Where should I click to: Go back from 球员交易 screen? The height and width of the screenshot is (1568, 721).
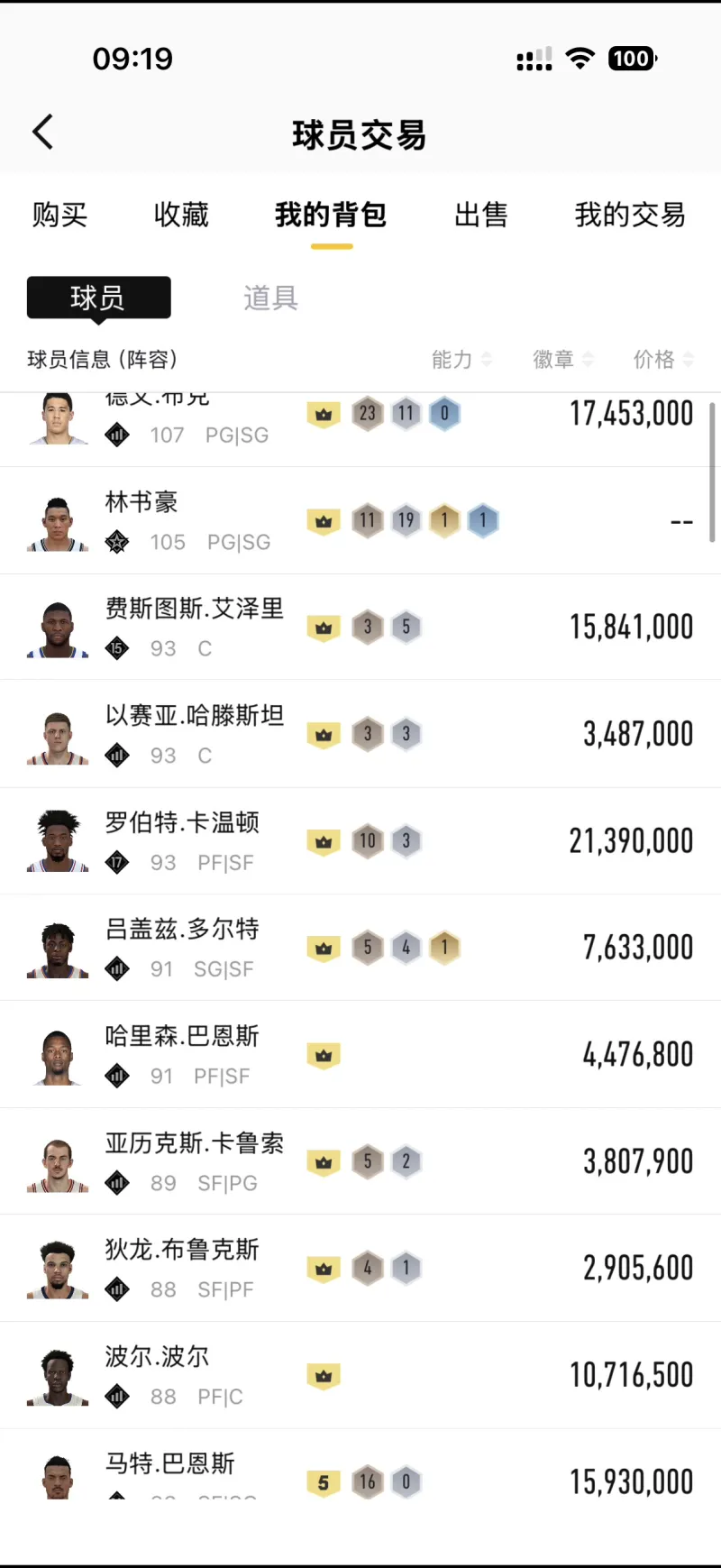click(x=43, y=133)
